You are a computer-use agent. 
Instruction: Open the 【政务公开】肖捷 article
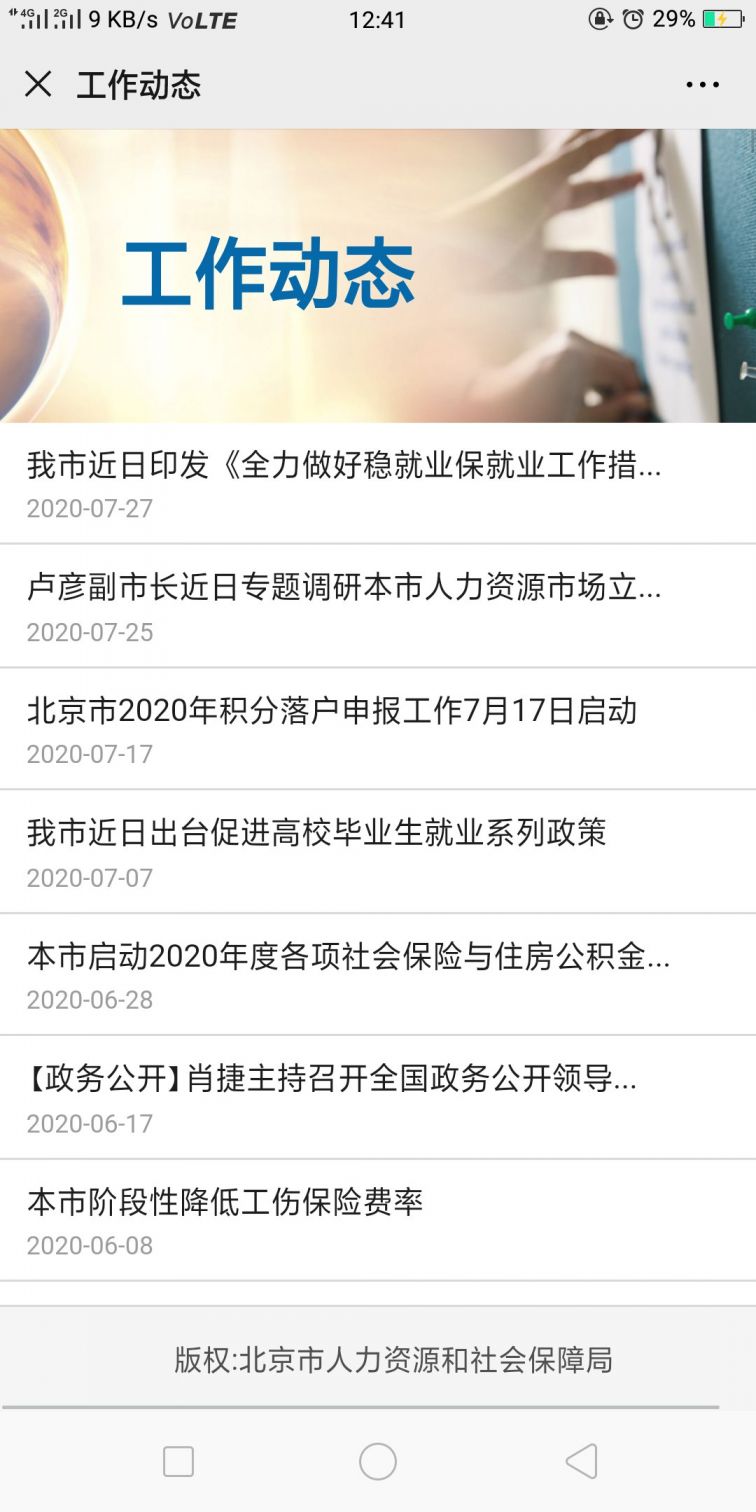tap(332, 1080)
